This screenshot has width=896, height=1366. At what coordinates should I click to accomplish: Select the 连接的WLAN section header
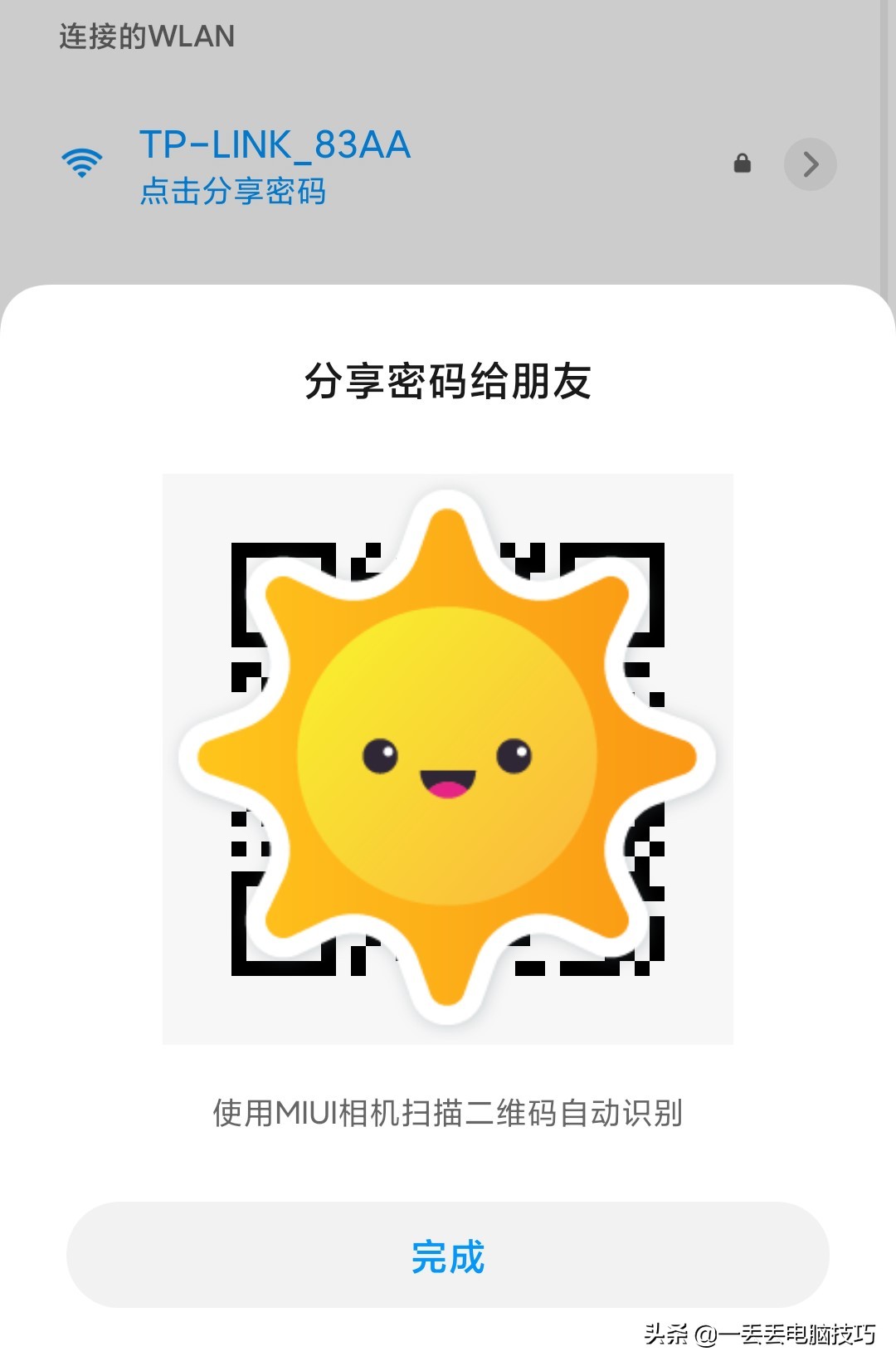pyautogui.click(x=146, y=35)
